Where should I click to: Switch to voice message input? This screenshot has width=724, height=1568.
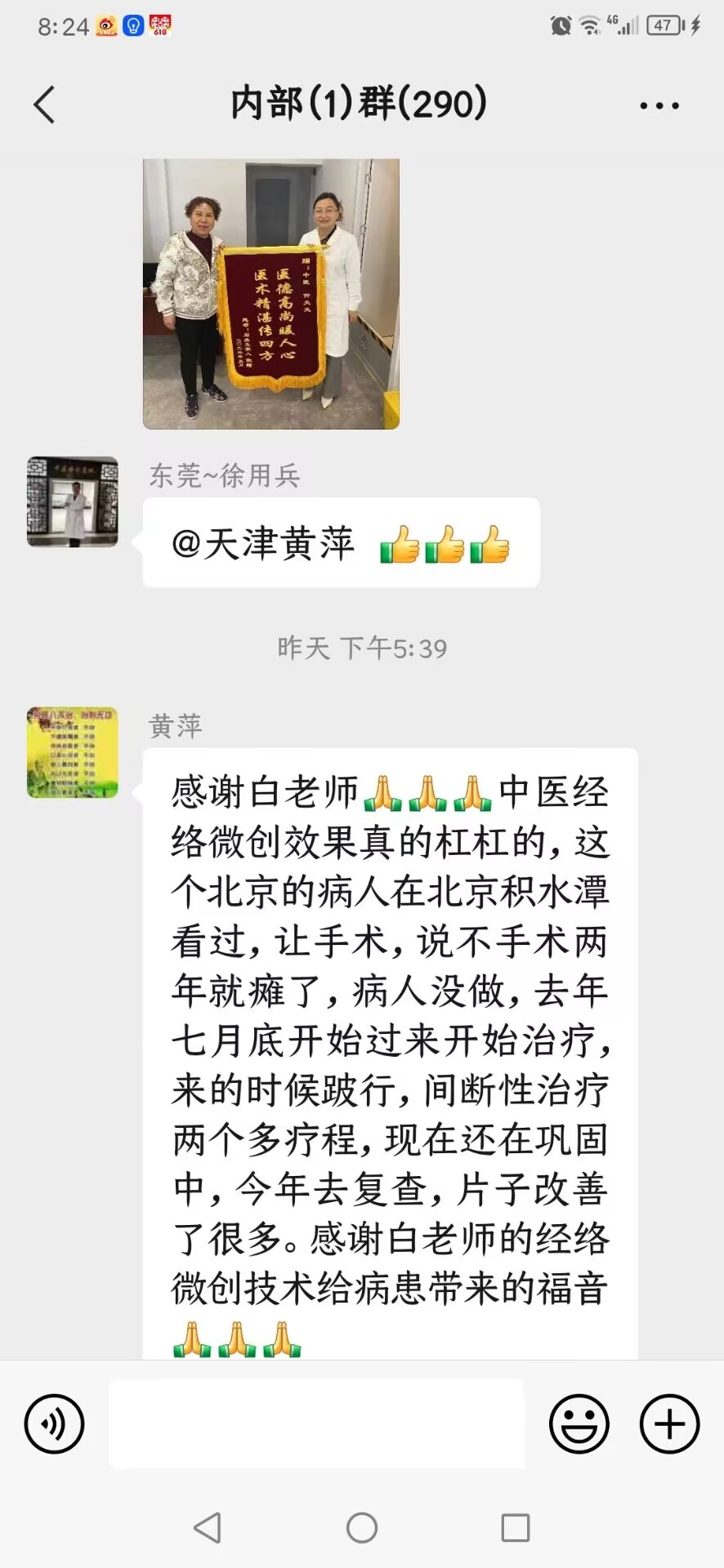[54, 1424]
